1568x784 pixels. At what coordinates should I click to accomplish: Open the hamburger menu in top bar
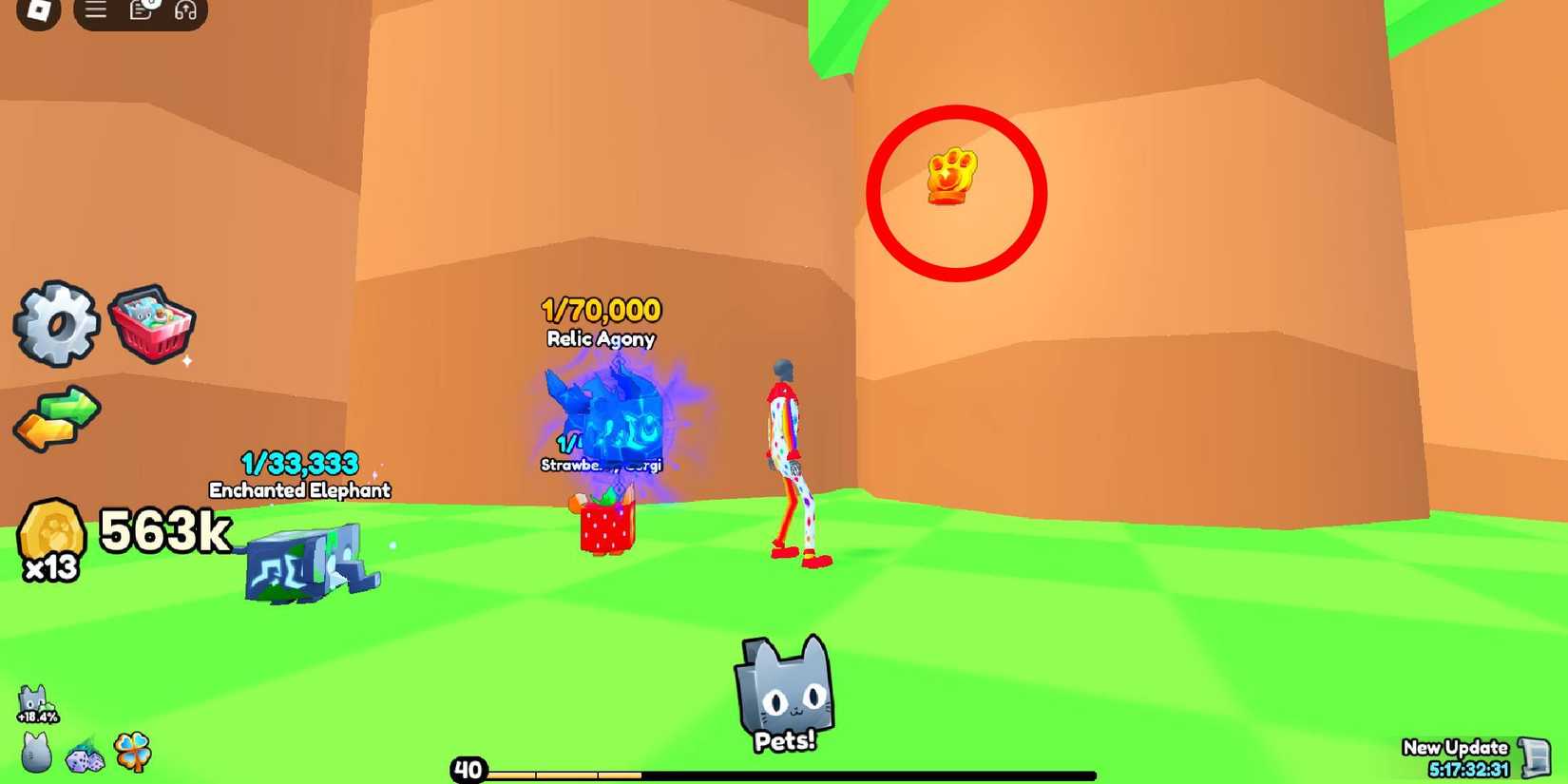tap(95, 10)
